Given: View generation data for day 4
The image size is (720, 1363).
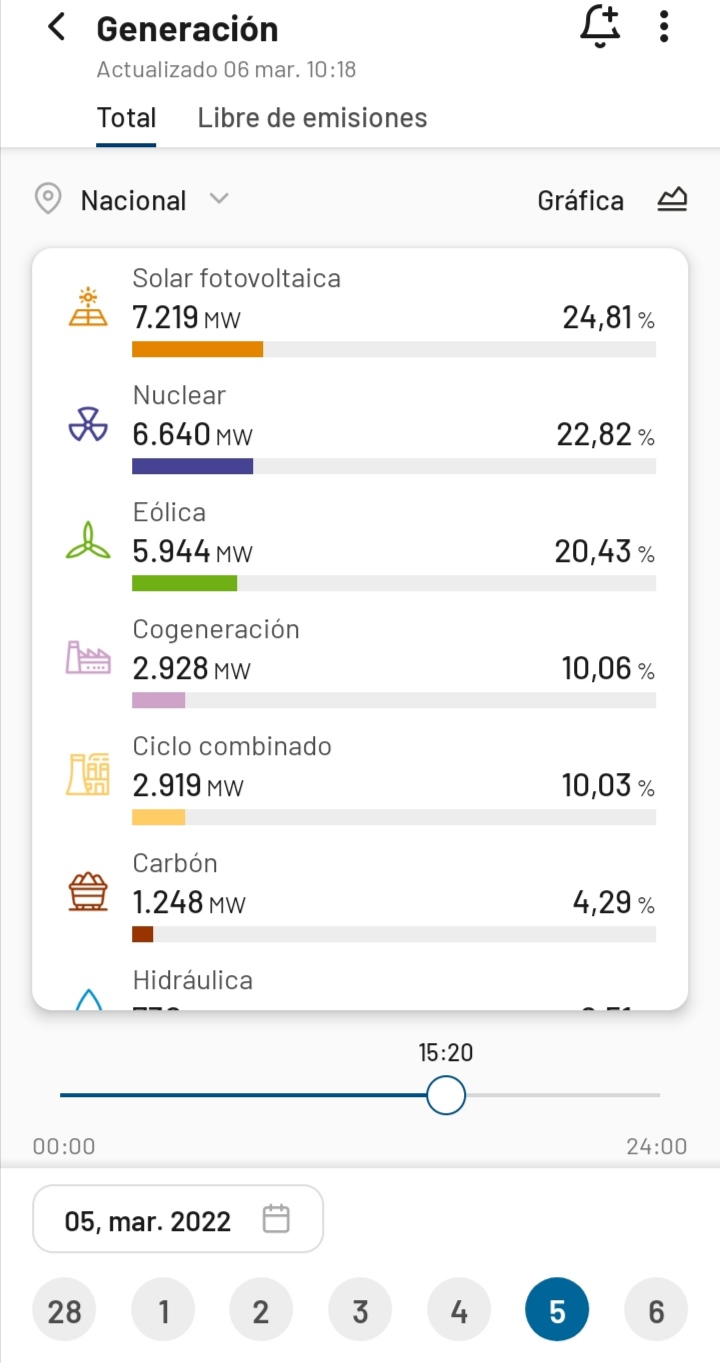Looking at the screenshot, I should (459, 1311).
